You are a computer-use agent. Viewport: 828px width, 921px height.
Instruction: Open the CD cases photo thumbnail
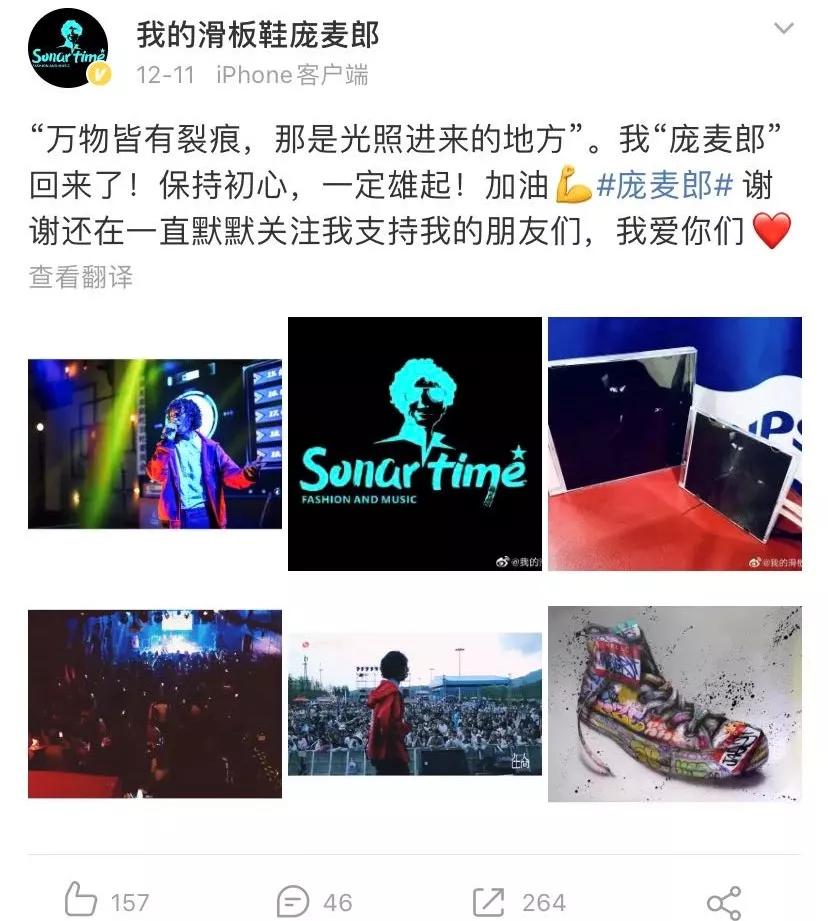pyautogui.click(x=675, y=445)
